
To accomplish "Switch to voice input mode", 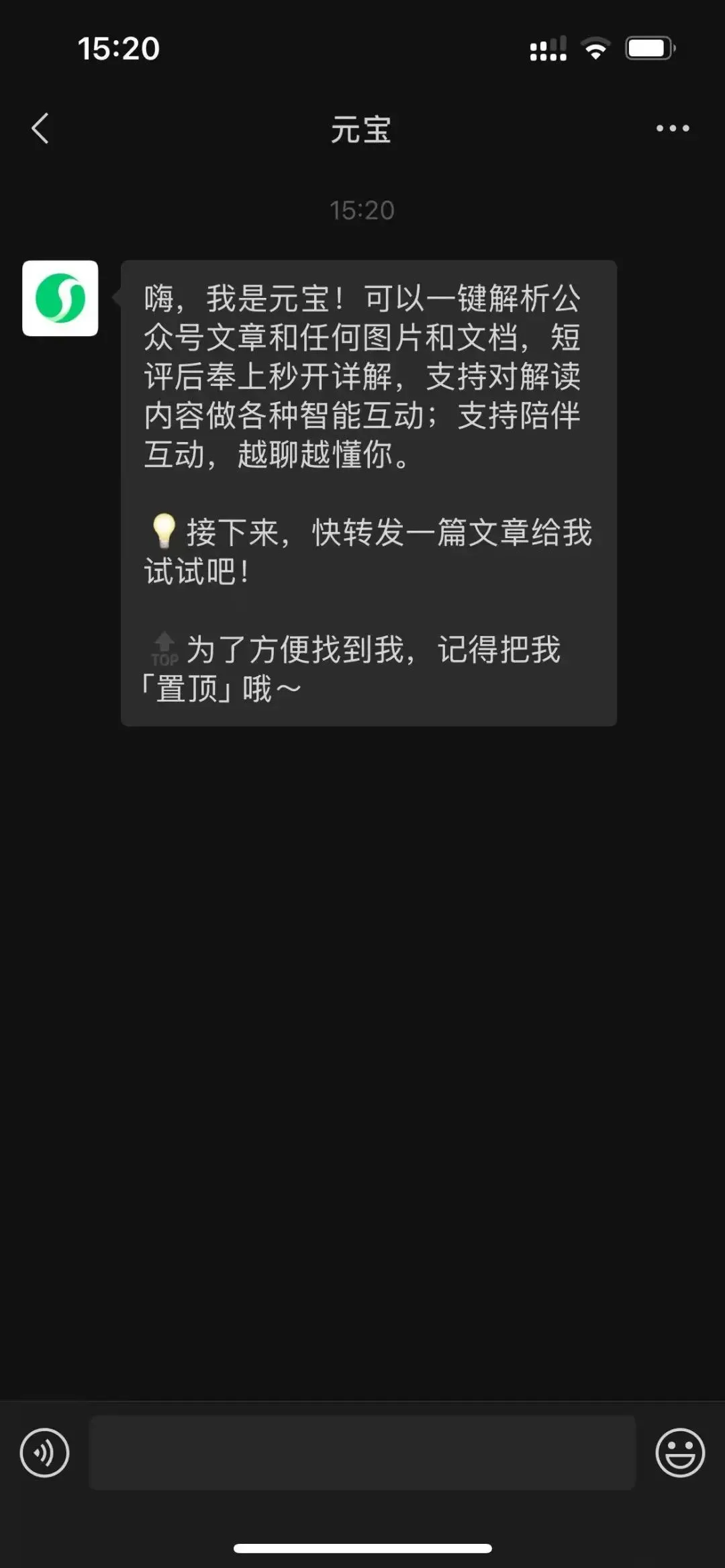I will (44, 1453).
